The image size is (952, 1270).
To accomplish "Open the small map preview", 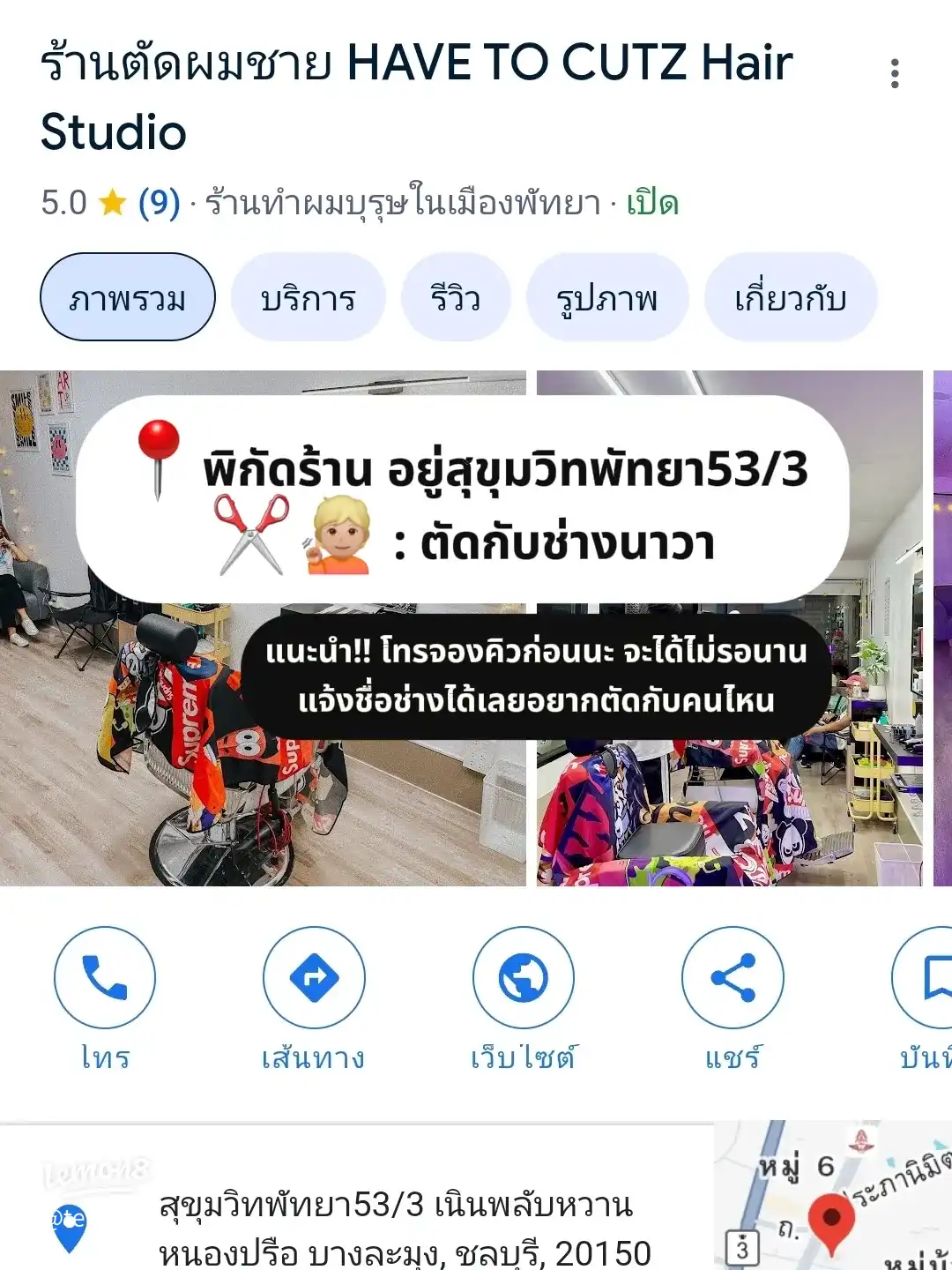I will coord(832,1199).
